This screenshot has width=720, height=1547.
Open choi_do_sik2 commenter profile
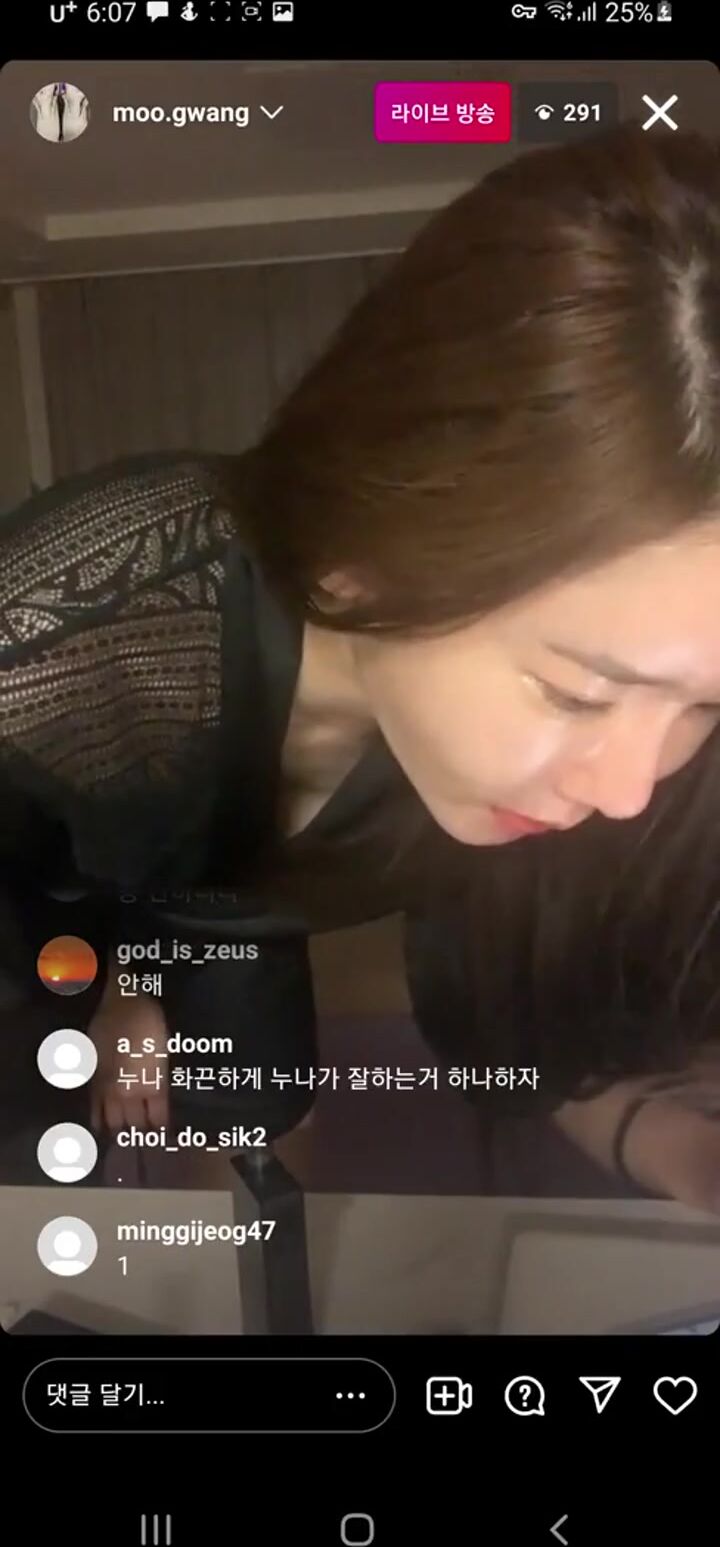(x=67, y=1152)
